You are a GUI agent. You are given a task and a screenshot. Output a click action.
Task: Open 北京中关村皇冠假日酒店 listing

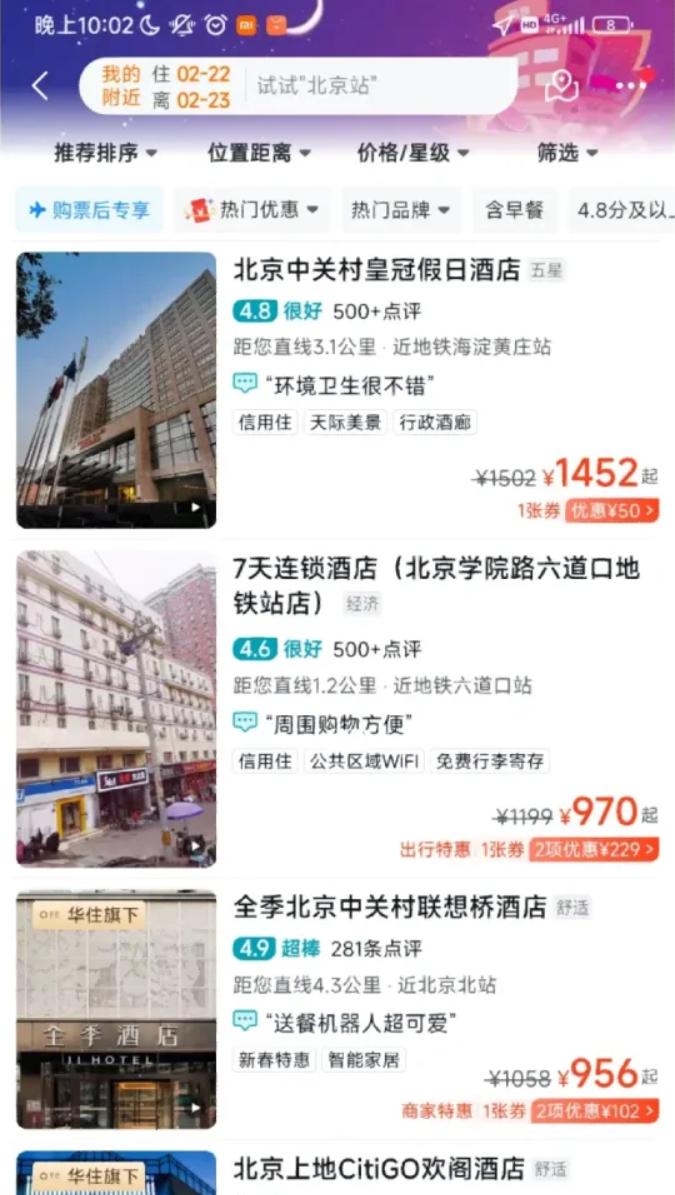coord(376,270)
